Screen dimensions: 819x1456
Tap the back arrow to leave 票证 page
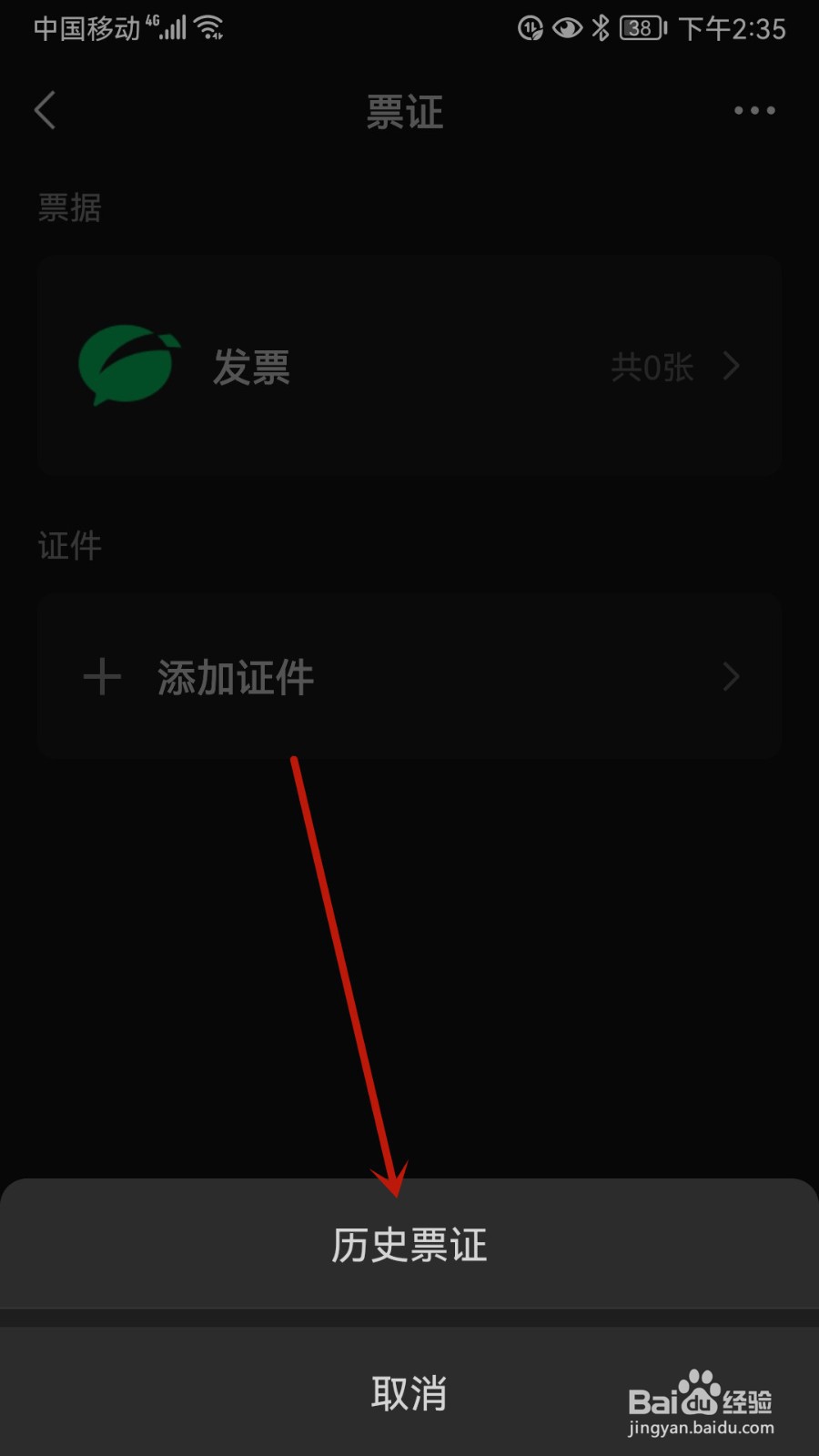45,109
